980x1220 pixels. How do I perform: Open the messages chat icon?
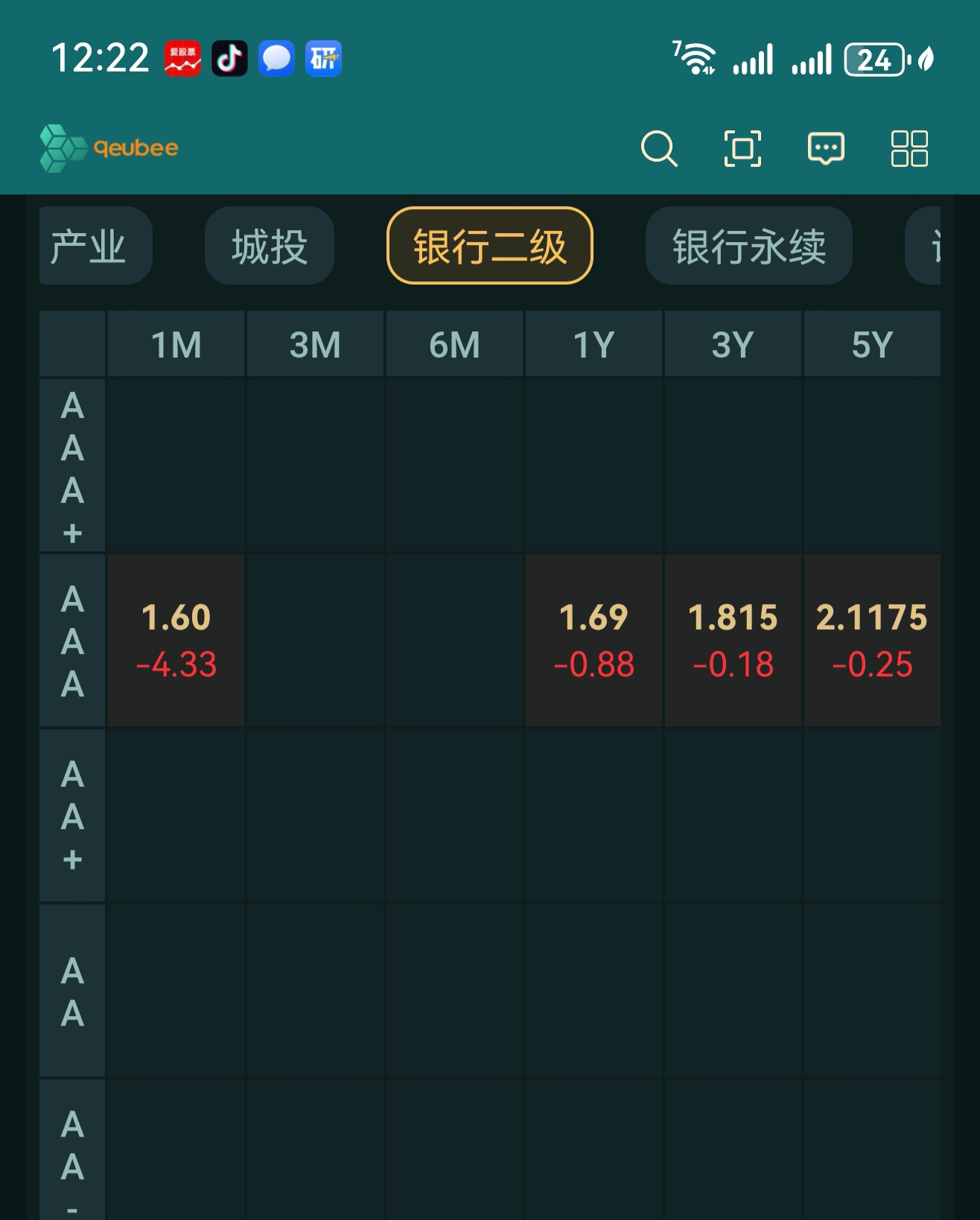(x=826, y=148)
